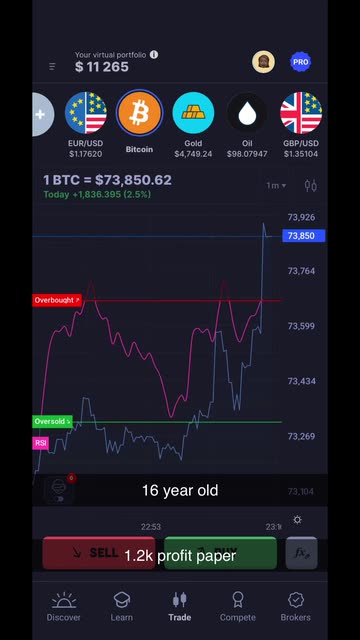Open the hamburger menu
Screen dimensions: 360x640
[x=52, y=66]
